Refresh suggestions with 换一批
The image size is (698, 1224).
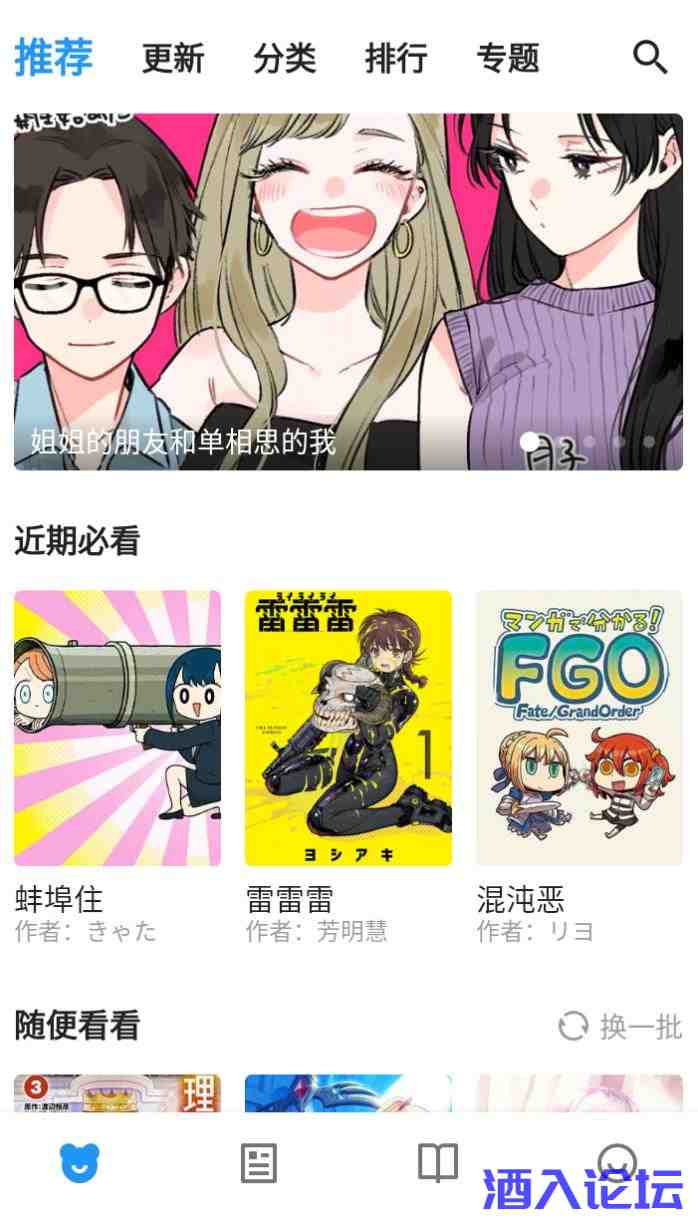[620, 1026]
